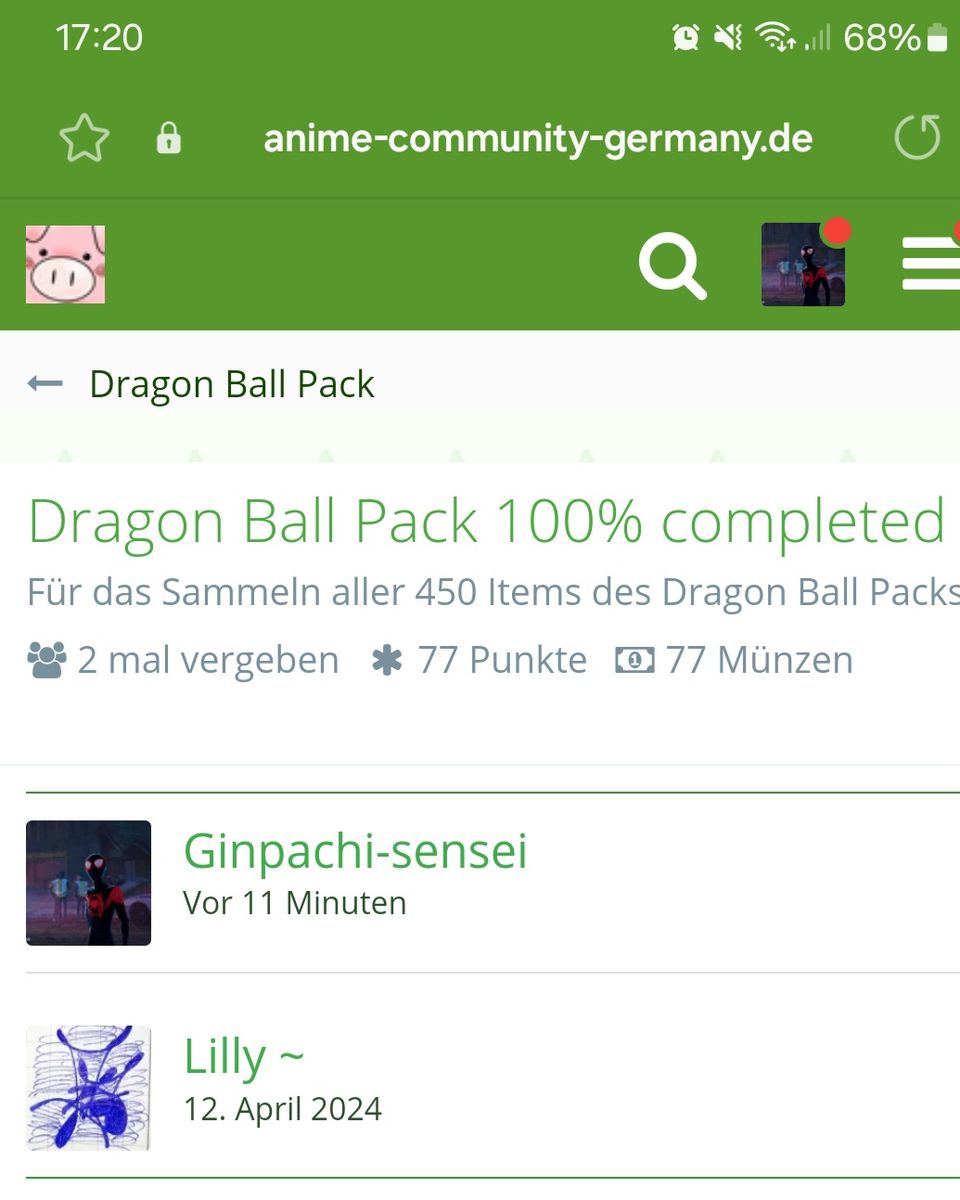Open Ginpachi-sensei's profile
The width and height of the screenshot is (960, 1200).
click(355, 851)
